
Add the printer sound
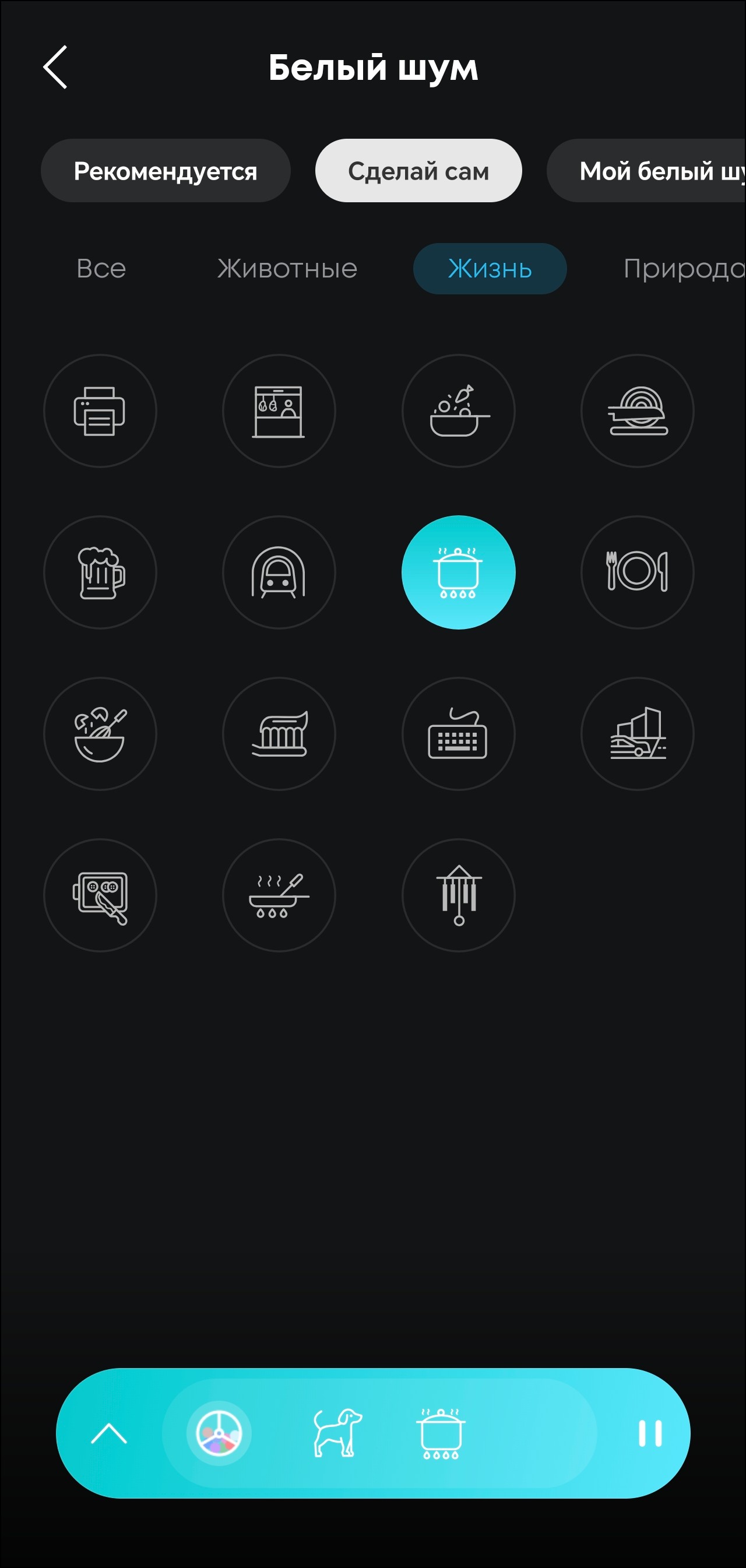[x=100, y=411]
